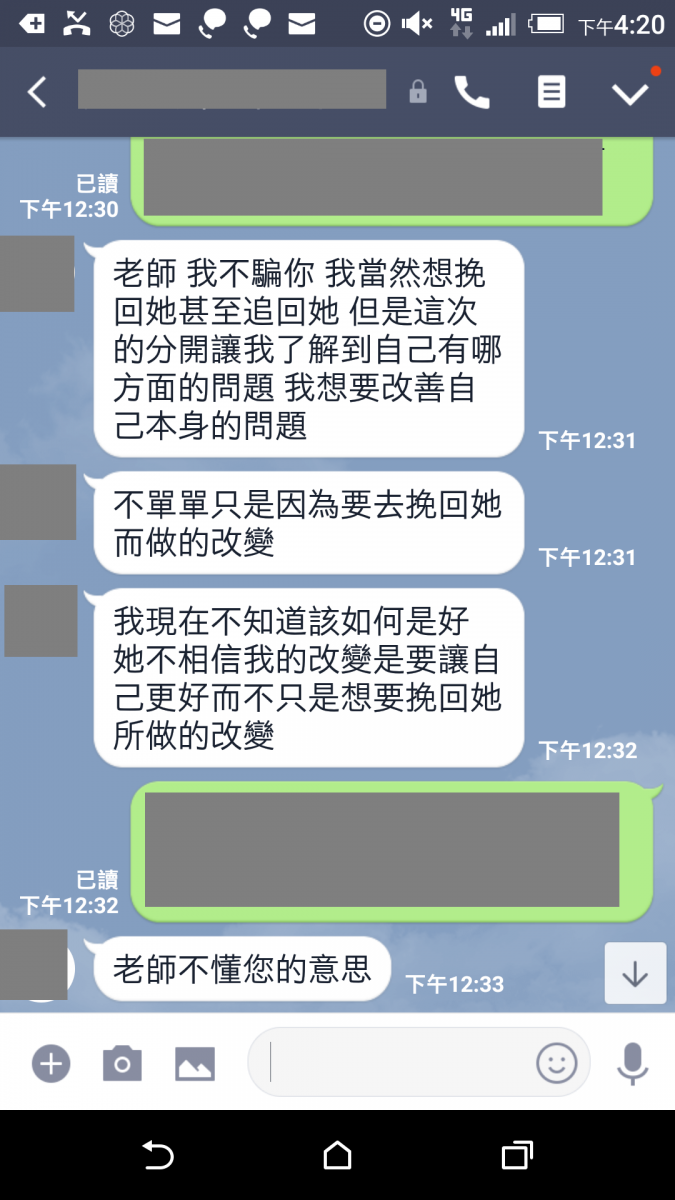The image size is (675, 1200).
Task: Record a voice message with the microphone
Action: 632,1063
